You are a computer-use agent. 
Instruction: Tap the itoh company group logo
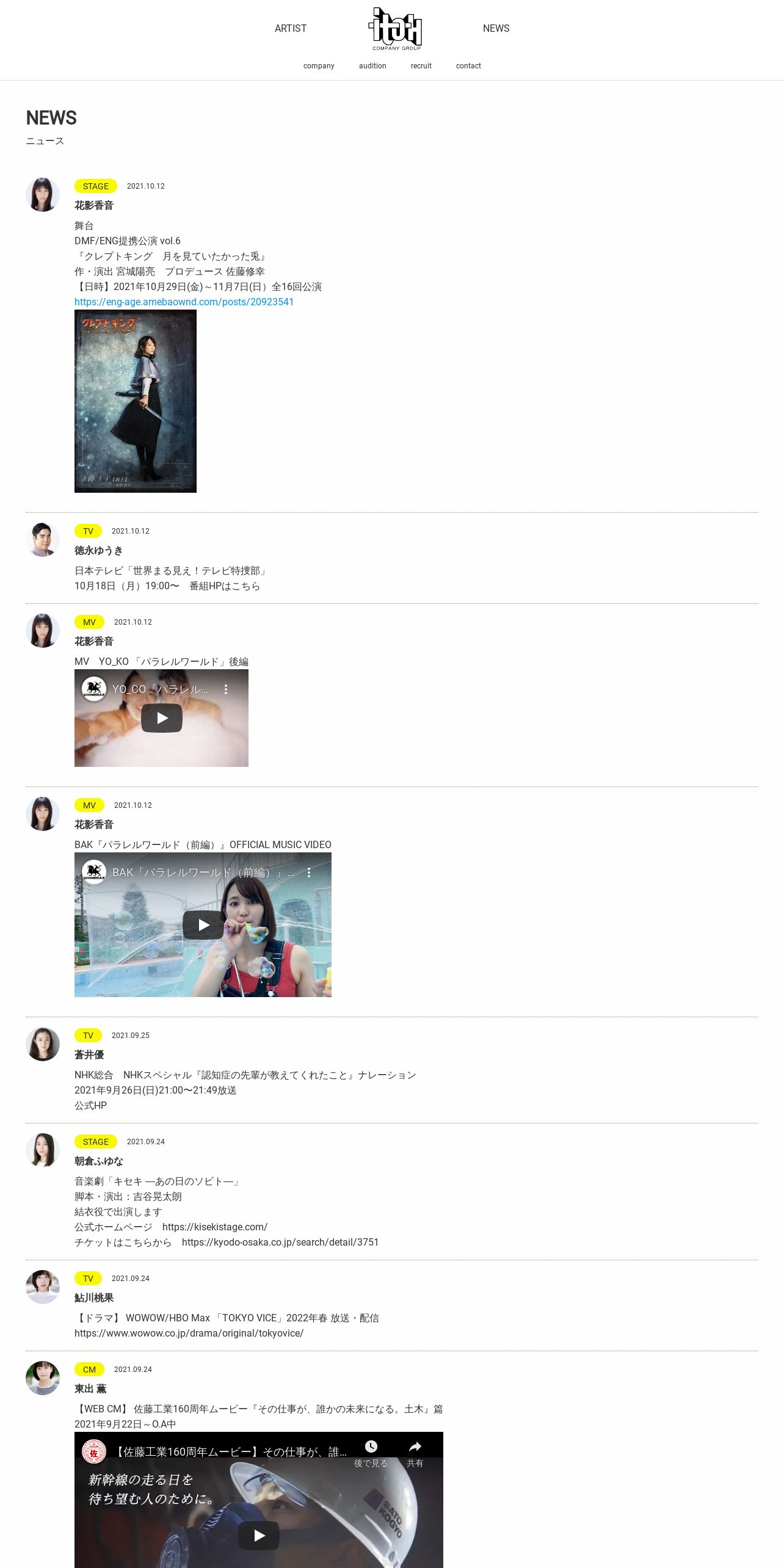click(396, 29)
